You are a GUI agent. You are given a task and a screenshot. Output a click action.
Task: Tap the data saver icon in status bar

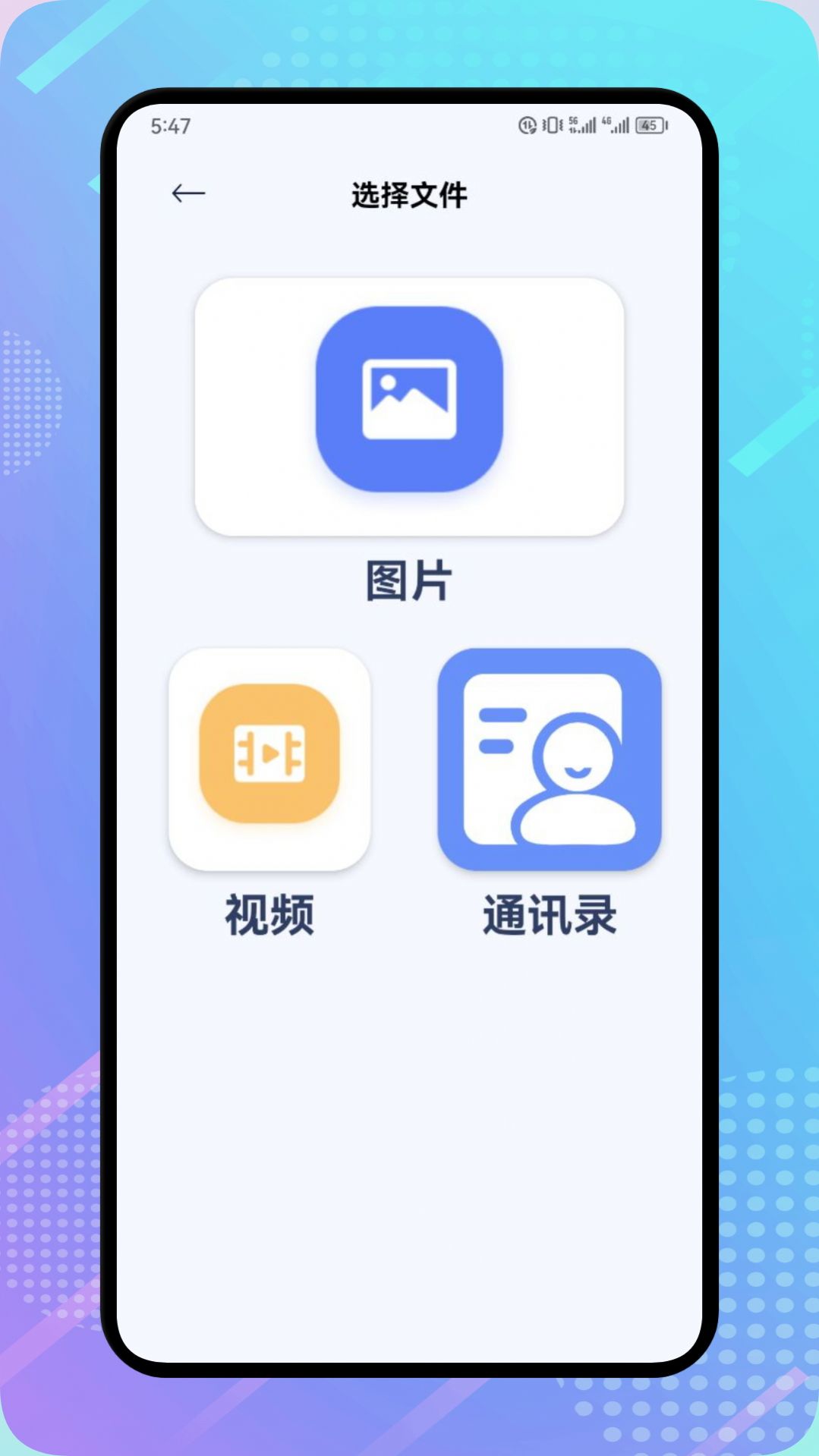point(528,124)
